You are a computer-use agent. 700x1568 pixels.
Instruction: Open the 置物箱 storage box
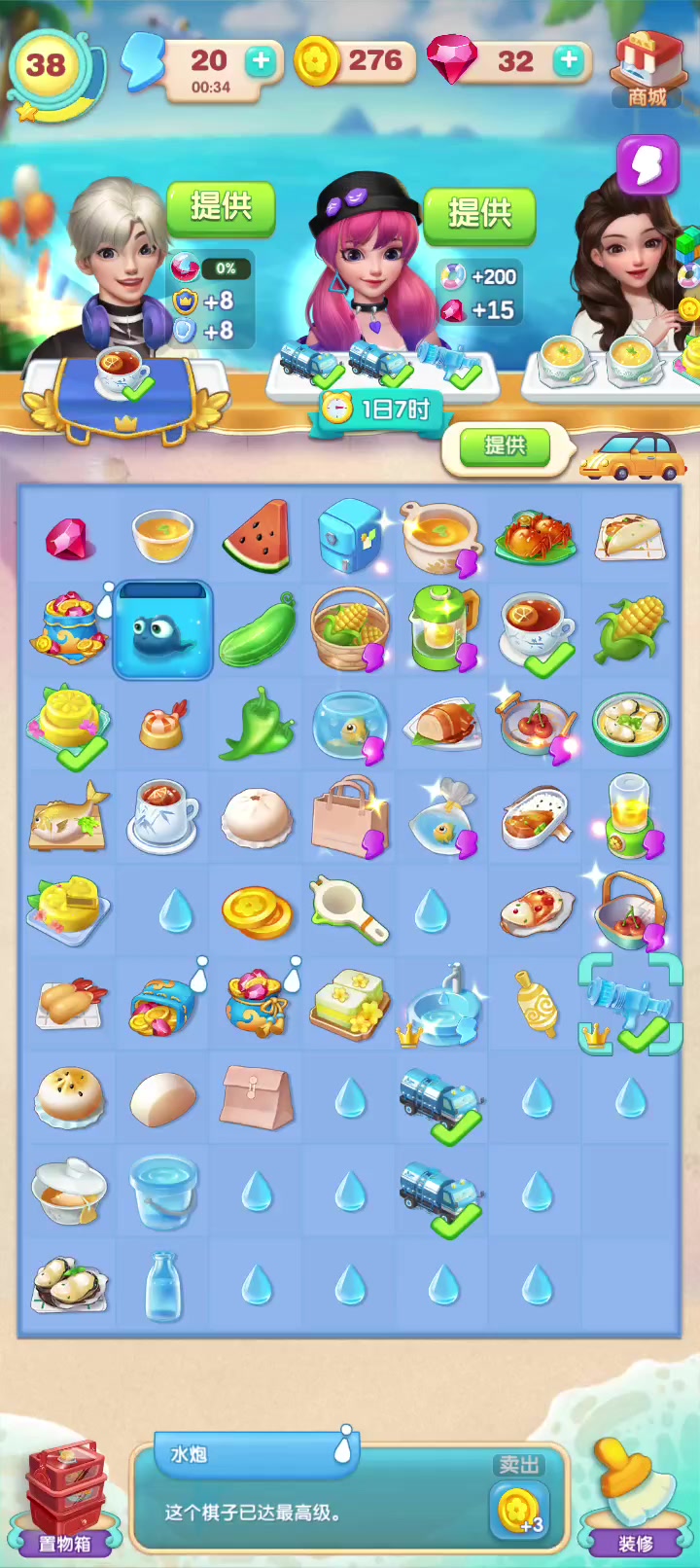click(66, 1496)
